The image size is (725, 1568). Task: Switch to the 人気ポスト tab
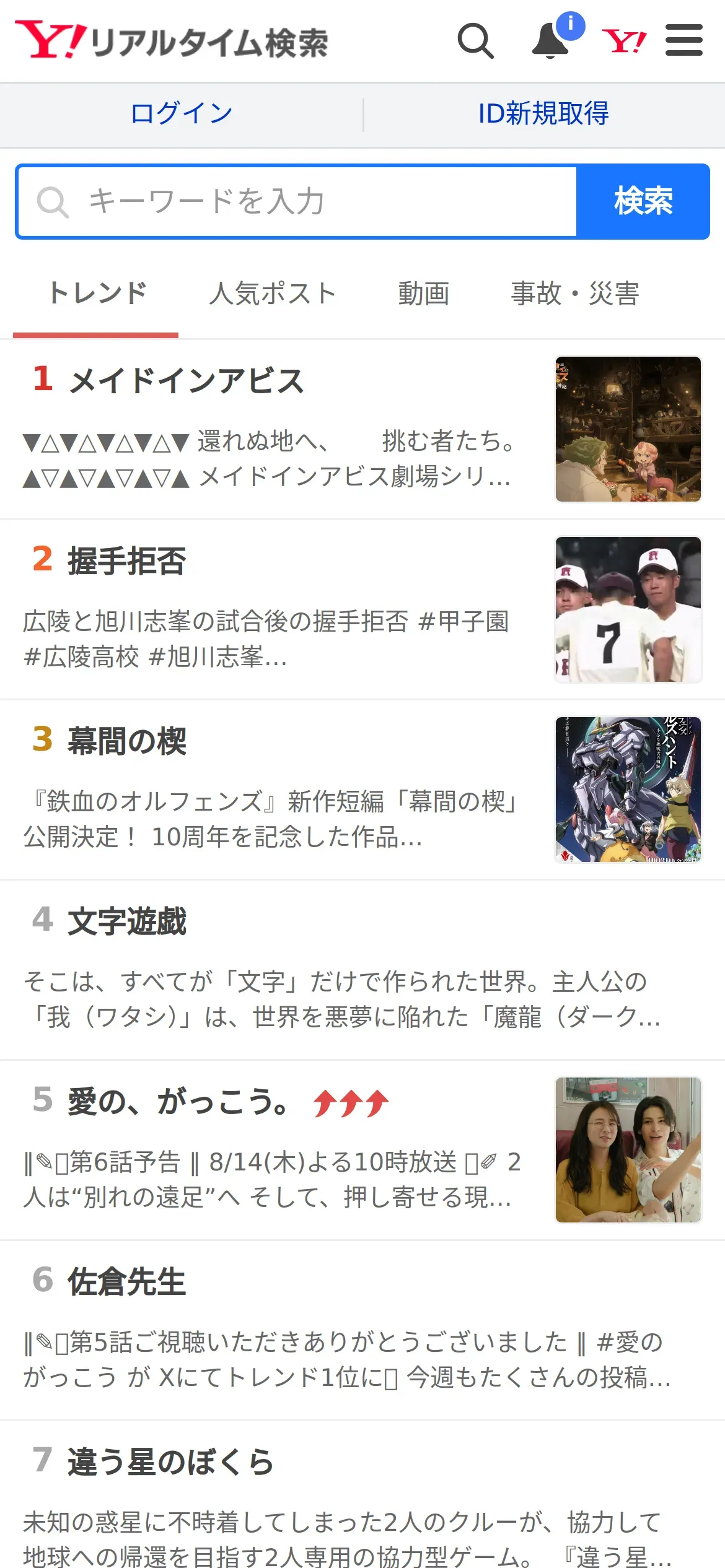click(x=272, y=294)
